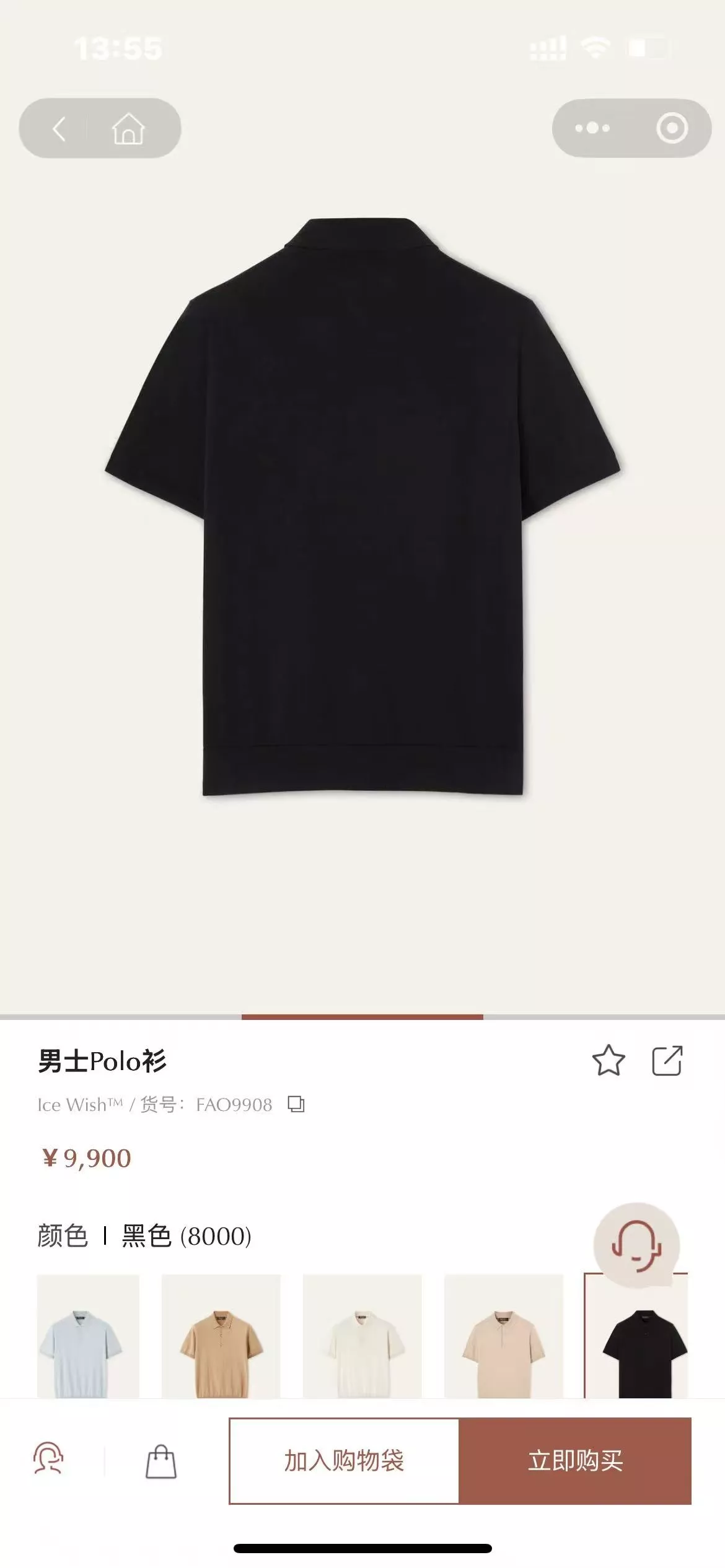Close the mini program via circle icon
The height and width of the screenshot is (1568, 725).
[x=672, y=128]
